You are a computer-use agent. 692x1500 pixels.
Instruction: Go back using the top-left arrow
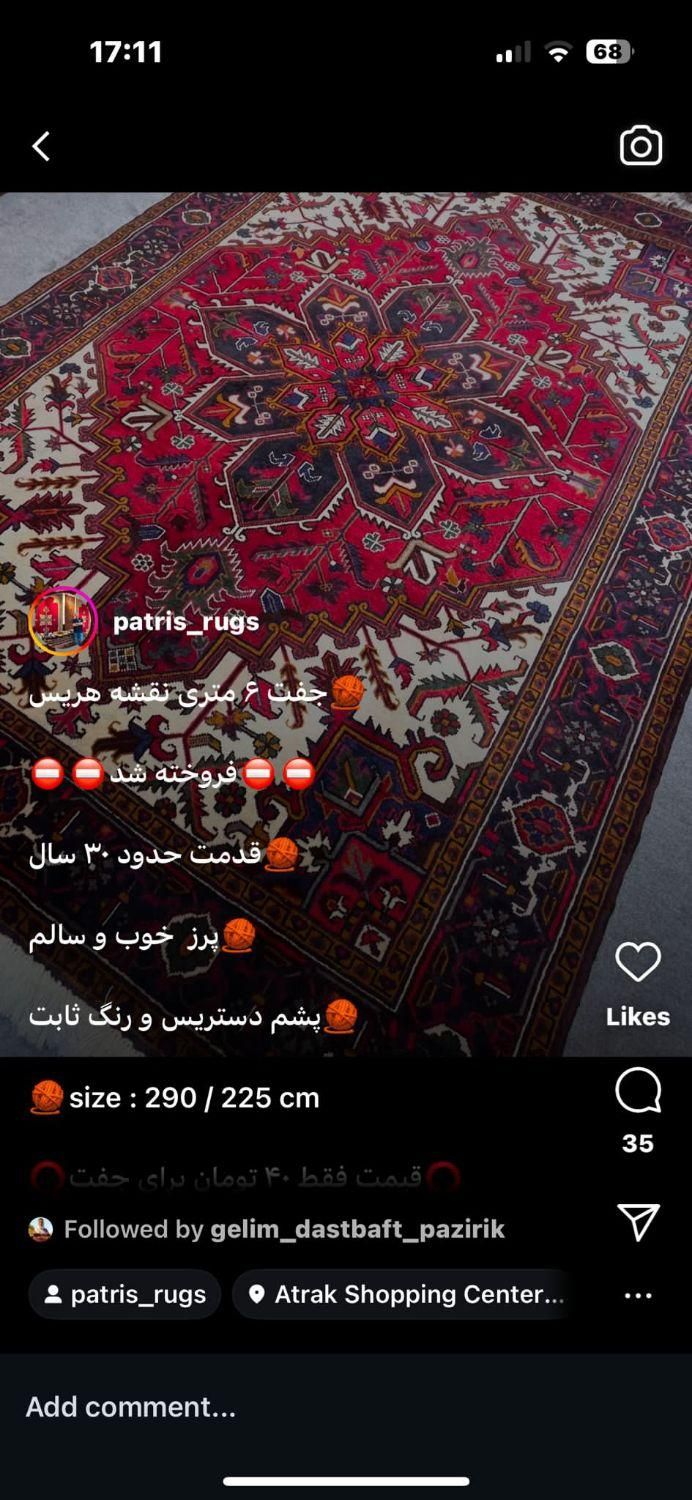click(41, 146)
